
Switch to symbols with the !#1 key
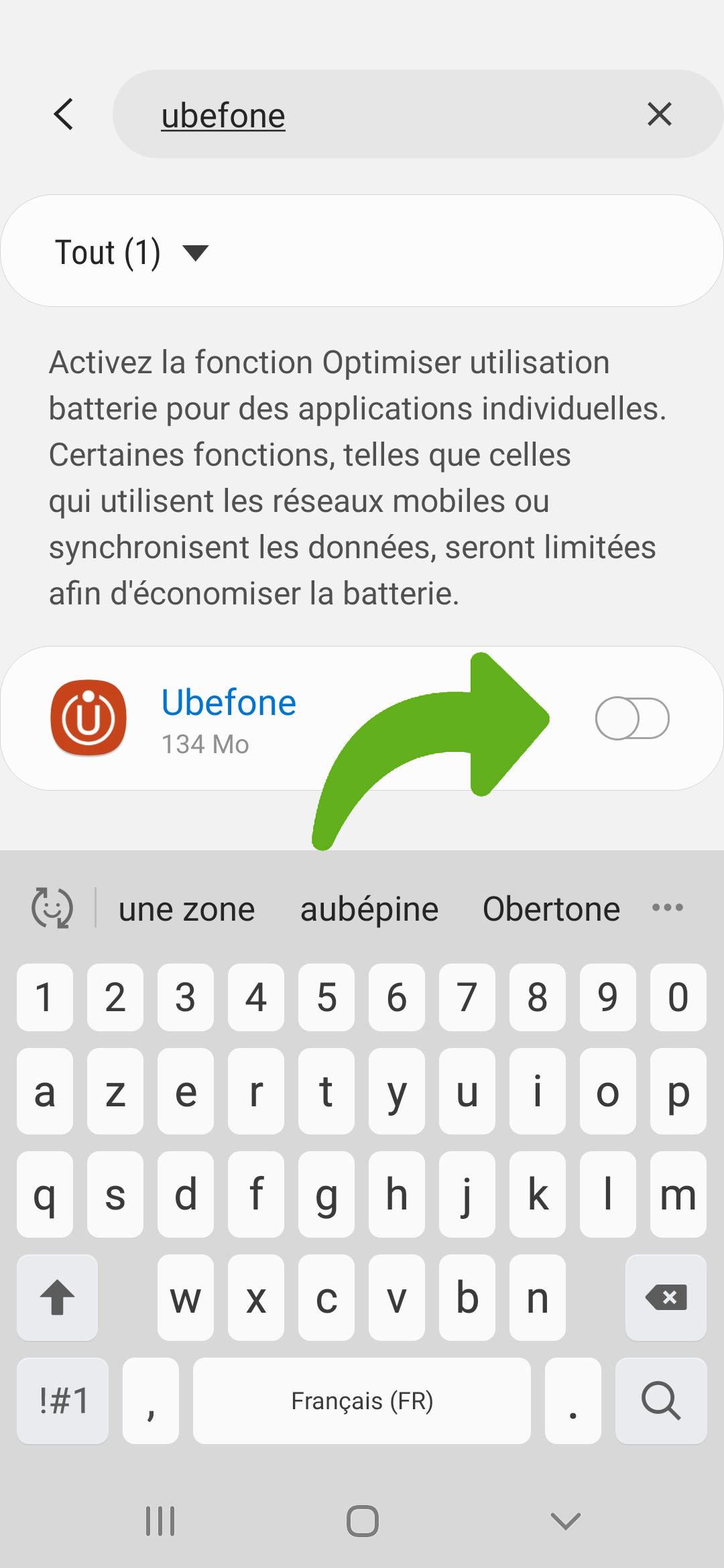pos(63,1400)
